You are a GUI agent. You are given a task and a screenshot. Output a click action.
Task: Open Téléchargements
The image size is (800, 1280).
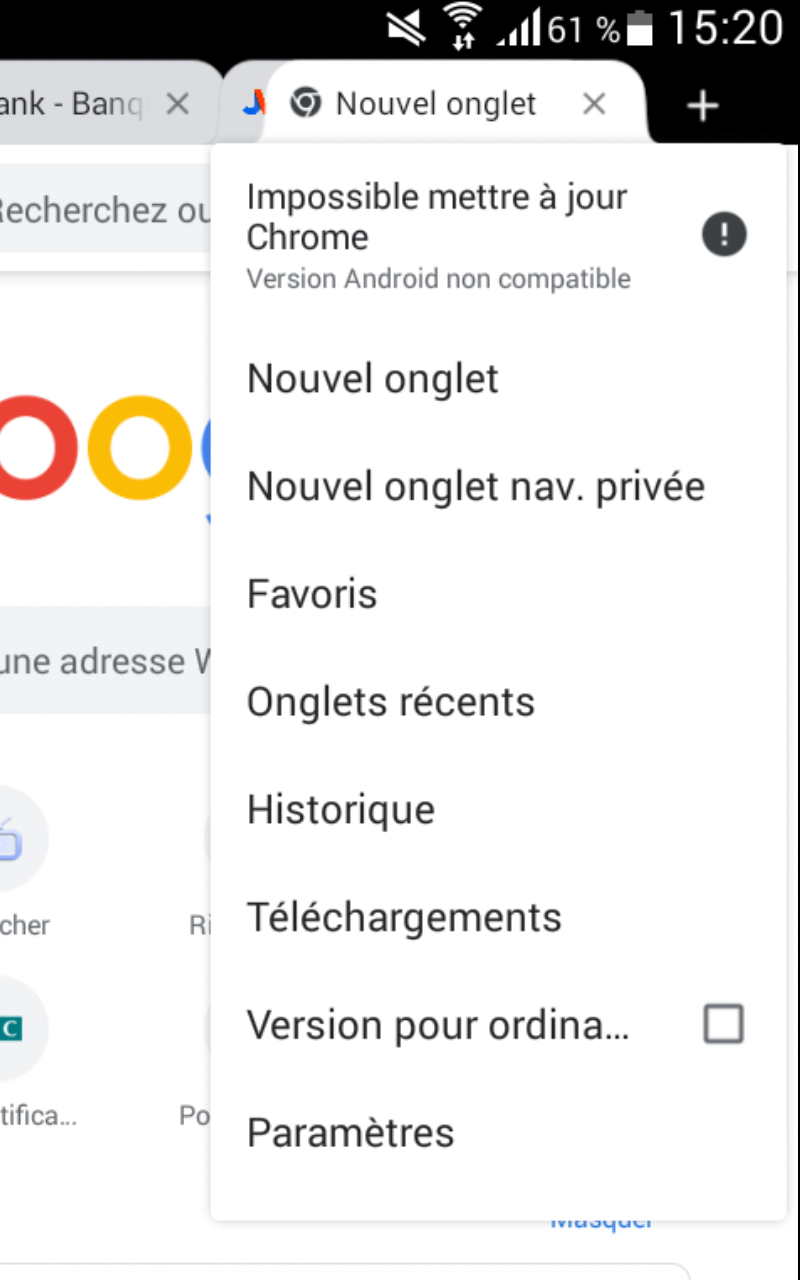(498, 917)
